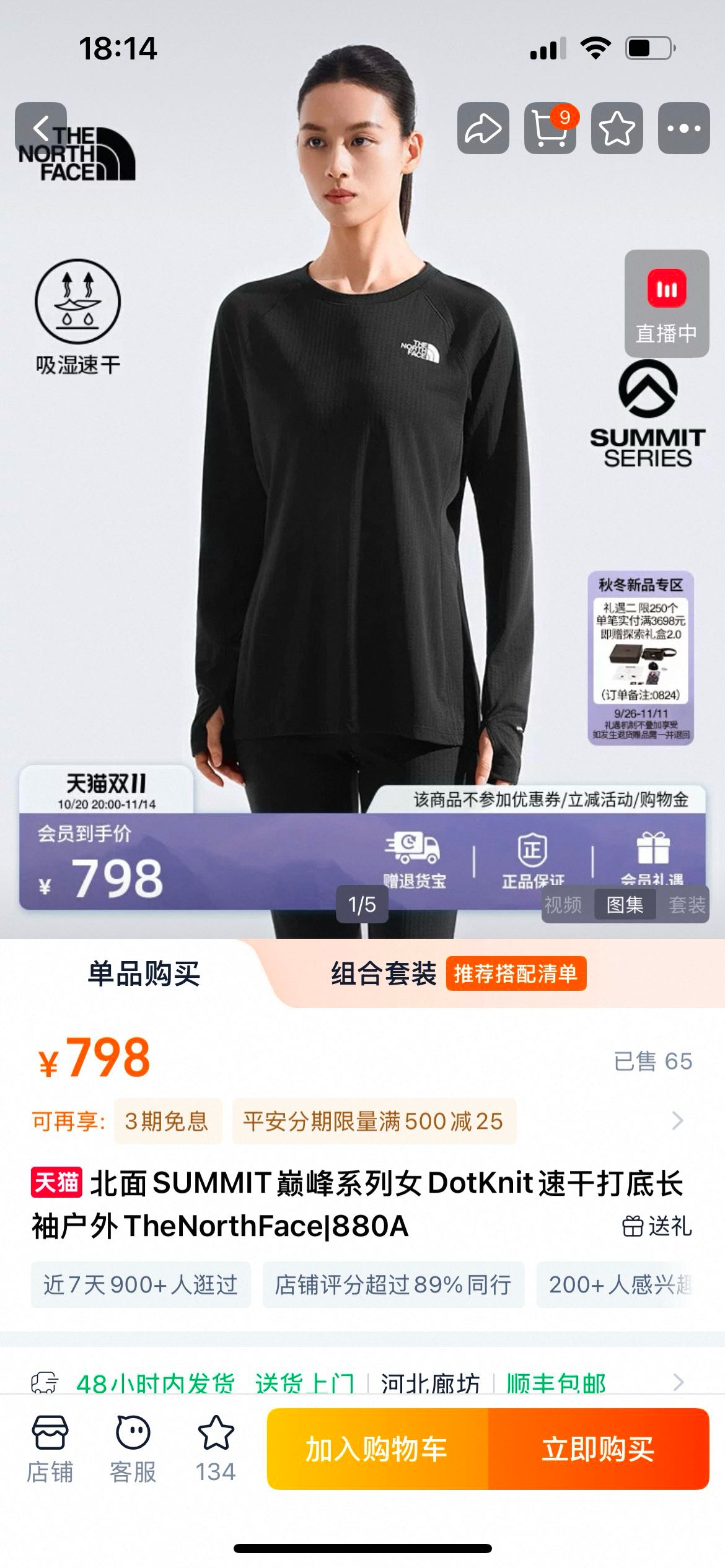This screenshot has width=725, height=1568.
Task: Tap 立即购买 to buy now
Action: pyautogui.click(x=598, y=1449)
